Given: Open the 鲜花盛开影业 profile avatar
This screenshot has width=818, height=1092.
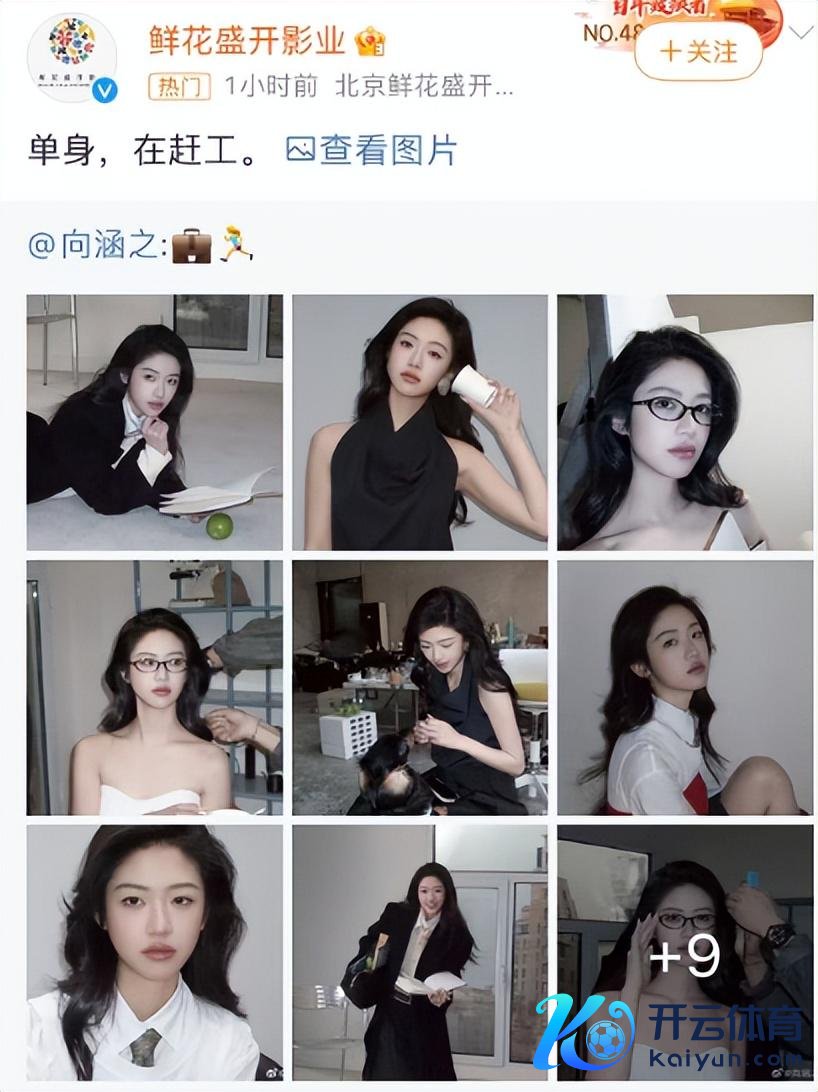Looking at the screenshot, I should 71,57.
